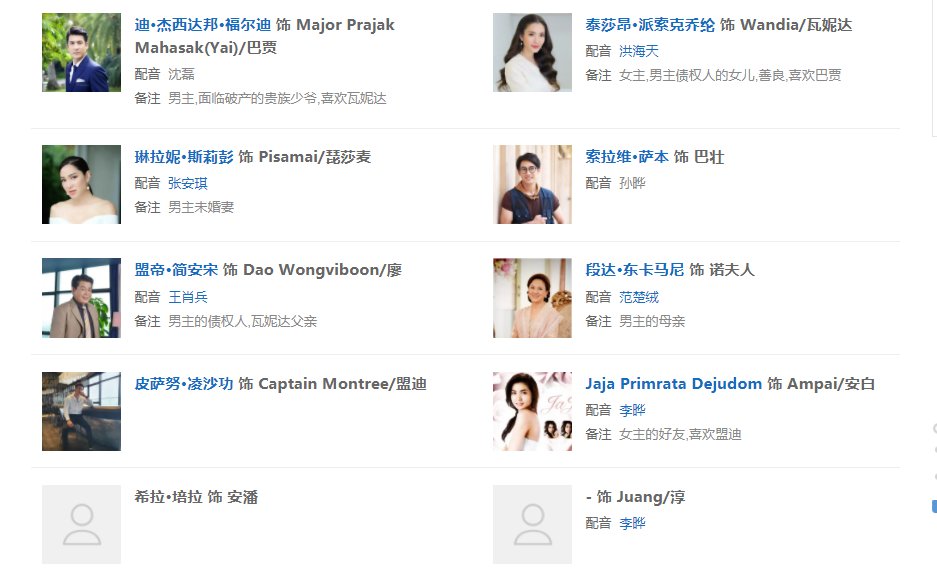Open actress link 泰莎昂•派索克乔纶
Image resolution: width=937 pixels, height=570 pixels.
click(x=650, y=25)
